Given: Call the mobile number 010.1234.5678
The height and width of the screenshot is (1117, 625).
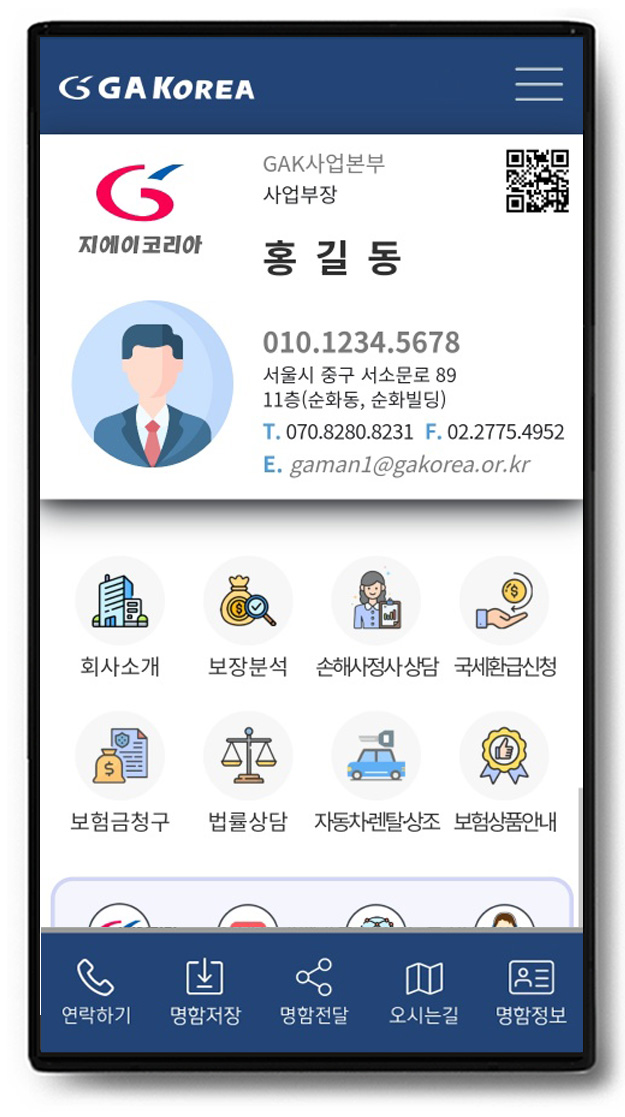Looking at the screenshot, I should click(x=361, y=343).
